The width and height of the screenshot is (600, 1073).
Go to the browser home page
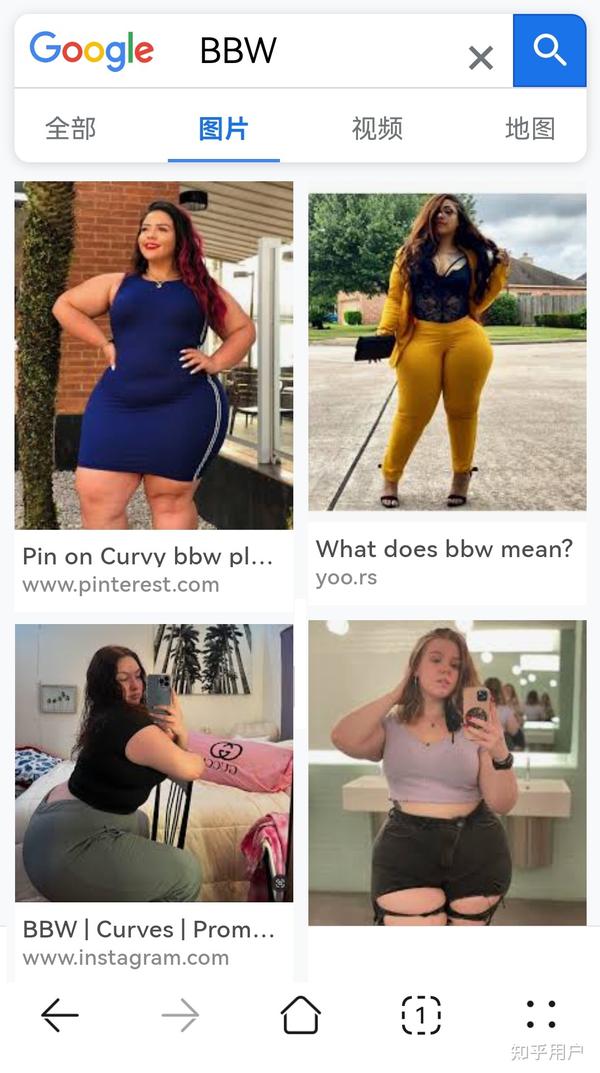(300, 1014)
